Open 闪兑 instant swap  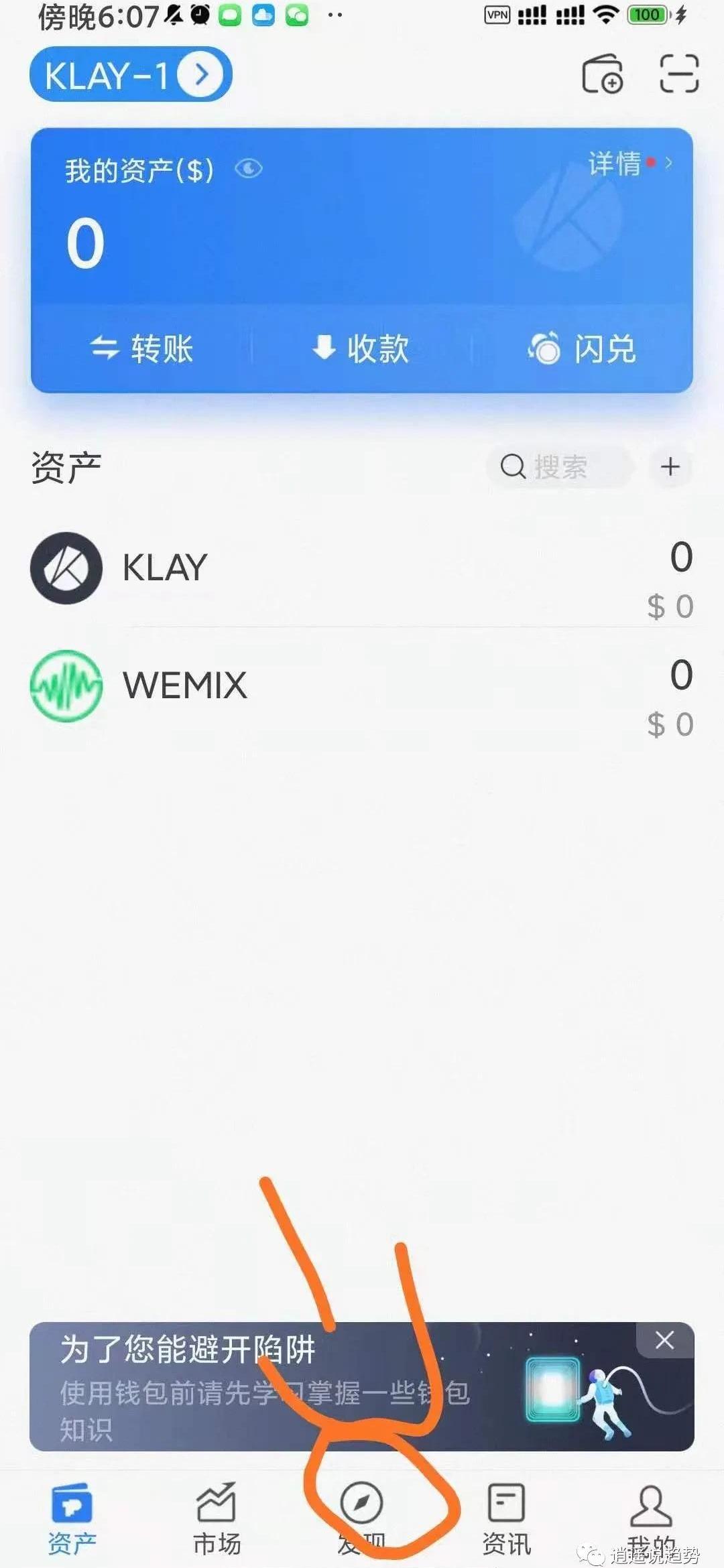582,348
